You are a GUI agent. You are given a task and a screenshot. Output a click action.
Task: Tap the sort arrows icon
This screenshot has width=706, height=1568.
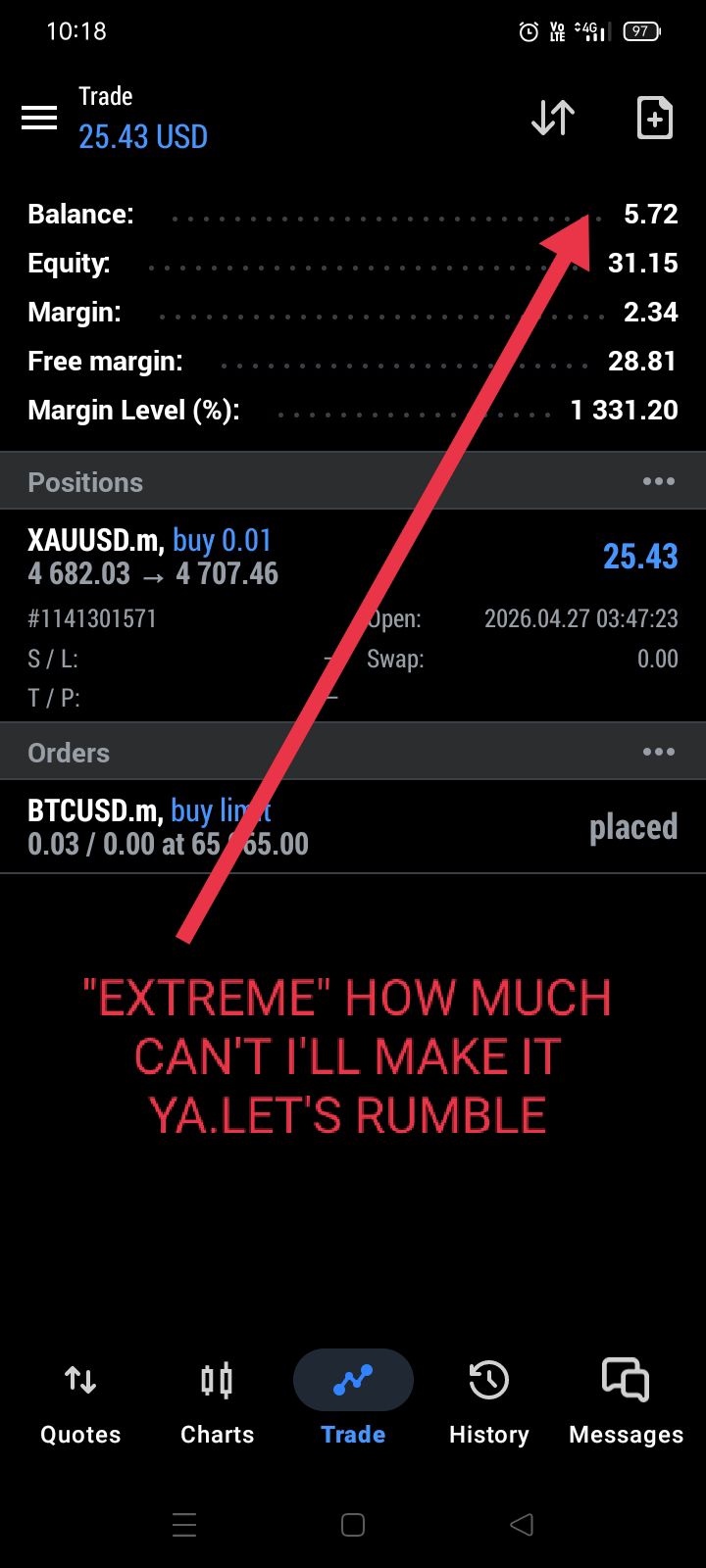(x=553, y=119)
